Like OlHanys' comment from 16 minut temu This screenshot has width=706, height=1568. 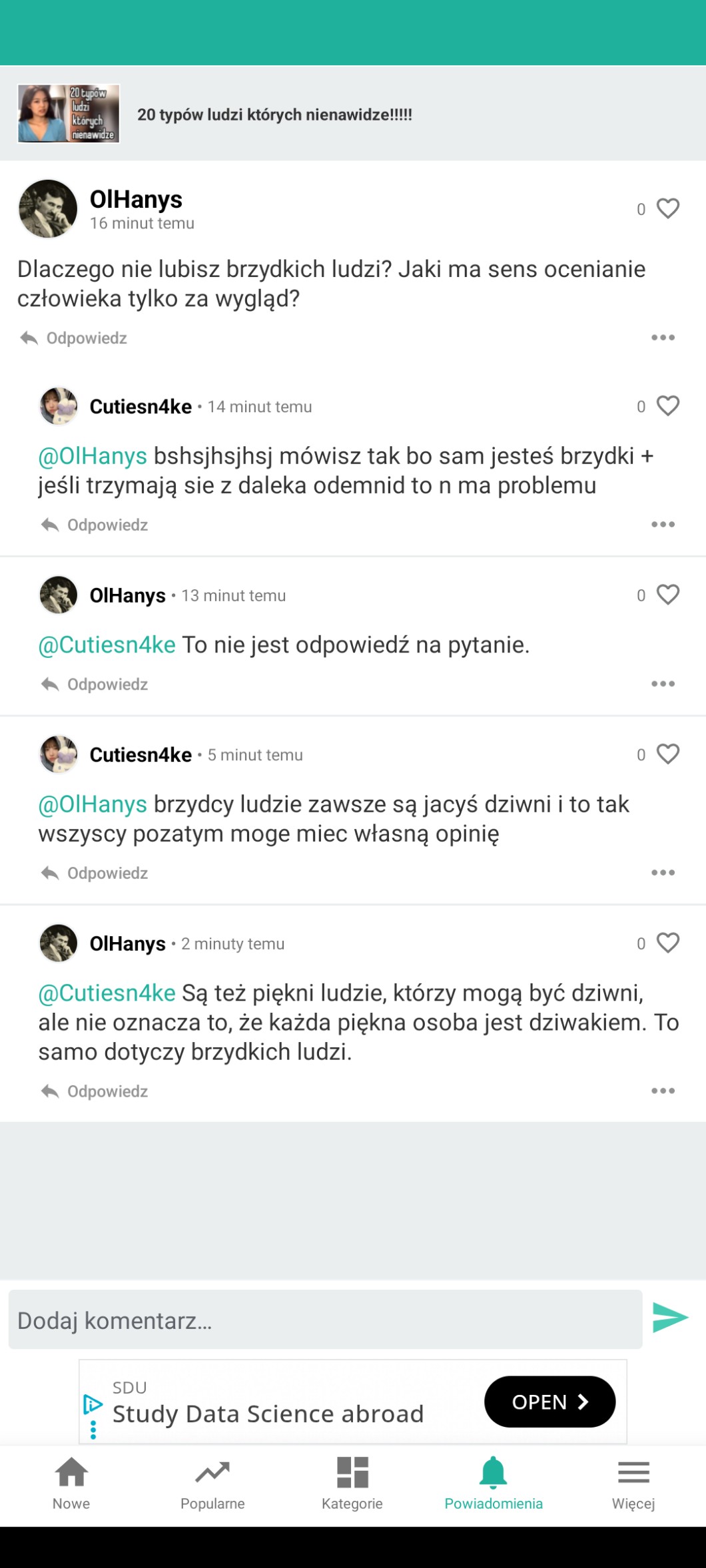point(667,208)
